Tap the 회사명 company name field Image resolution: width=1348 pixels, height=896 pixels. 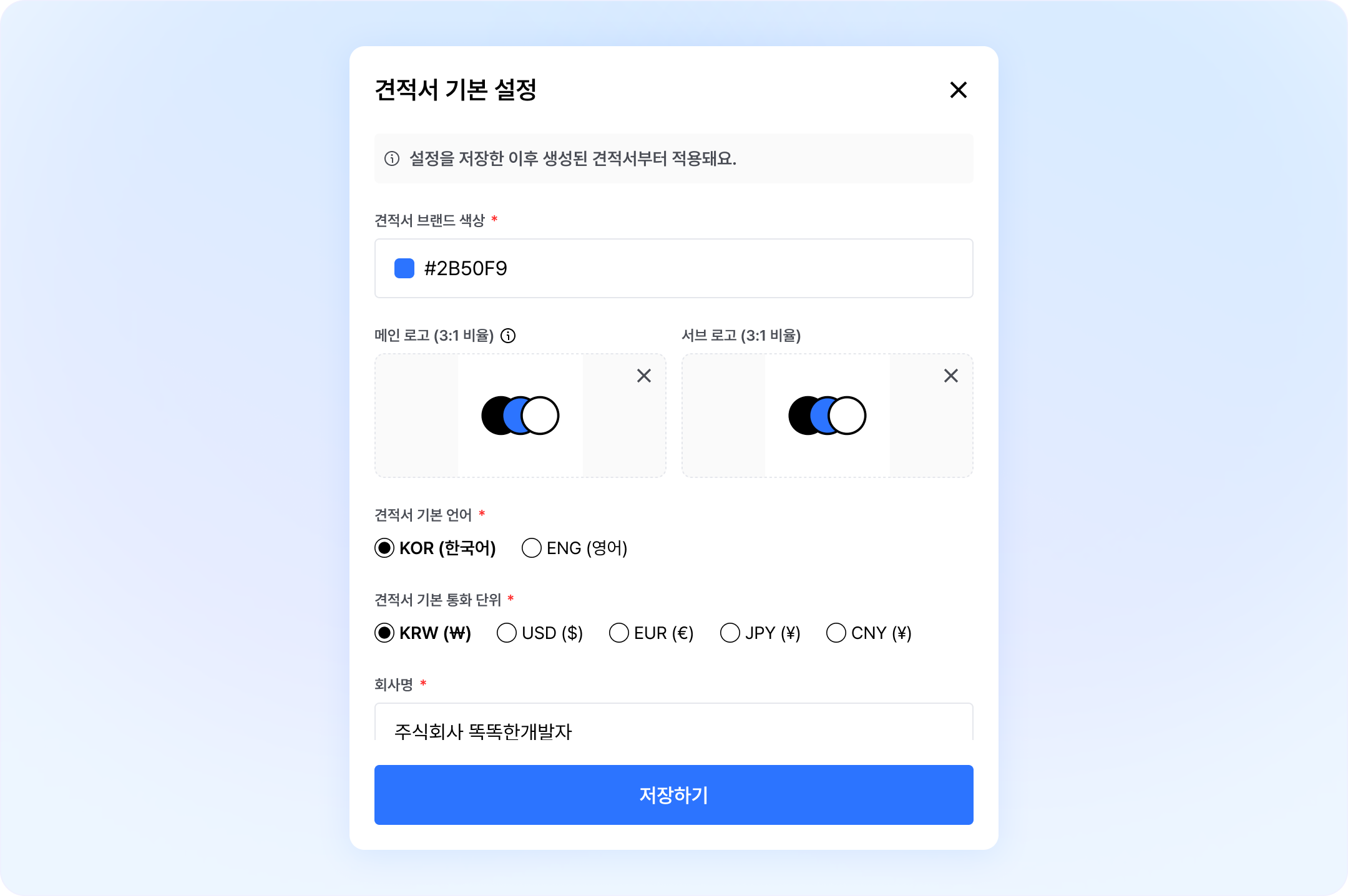tap(674, 727)
